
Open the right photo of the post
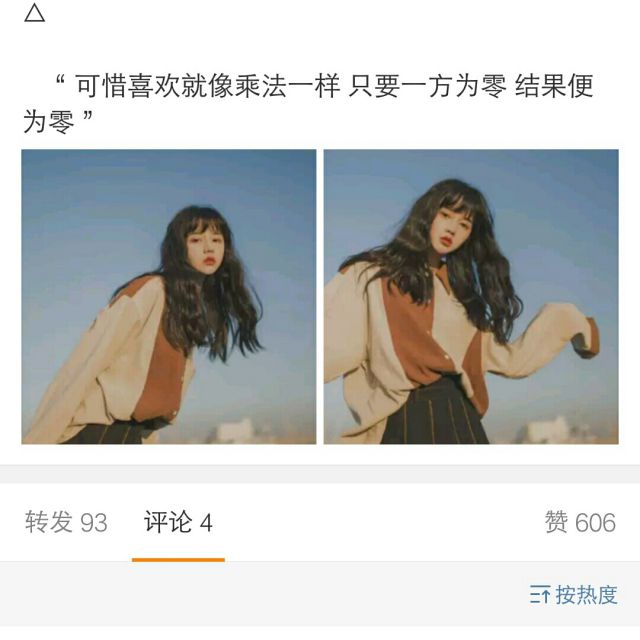pos(471,297)
